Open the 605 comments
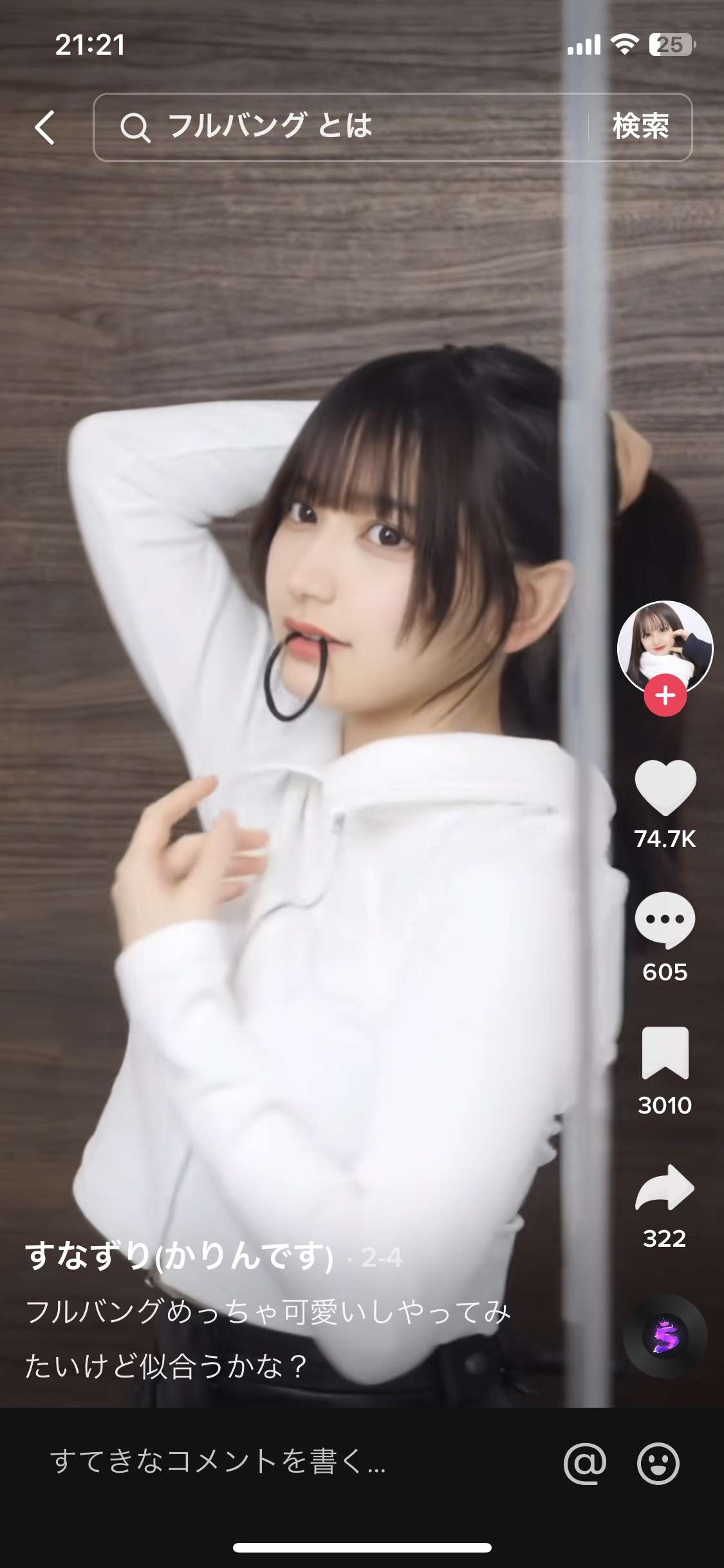Viewport: 724px width, 1568px height. [665, 920]
